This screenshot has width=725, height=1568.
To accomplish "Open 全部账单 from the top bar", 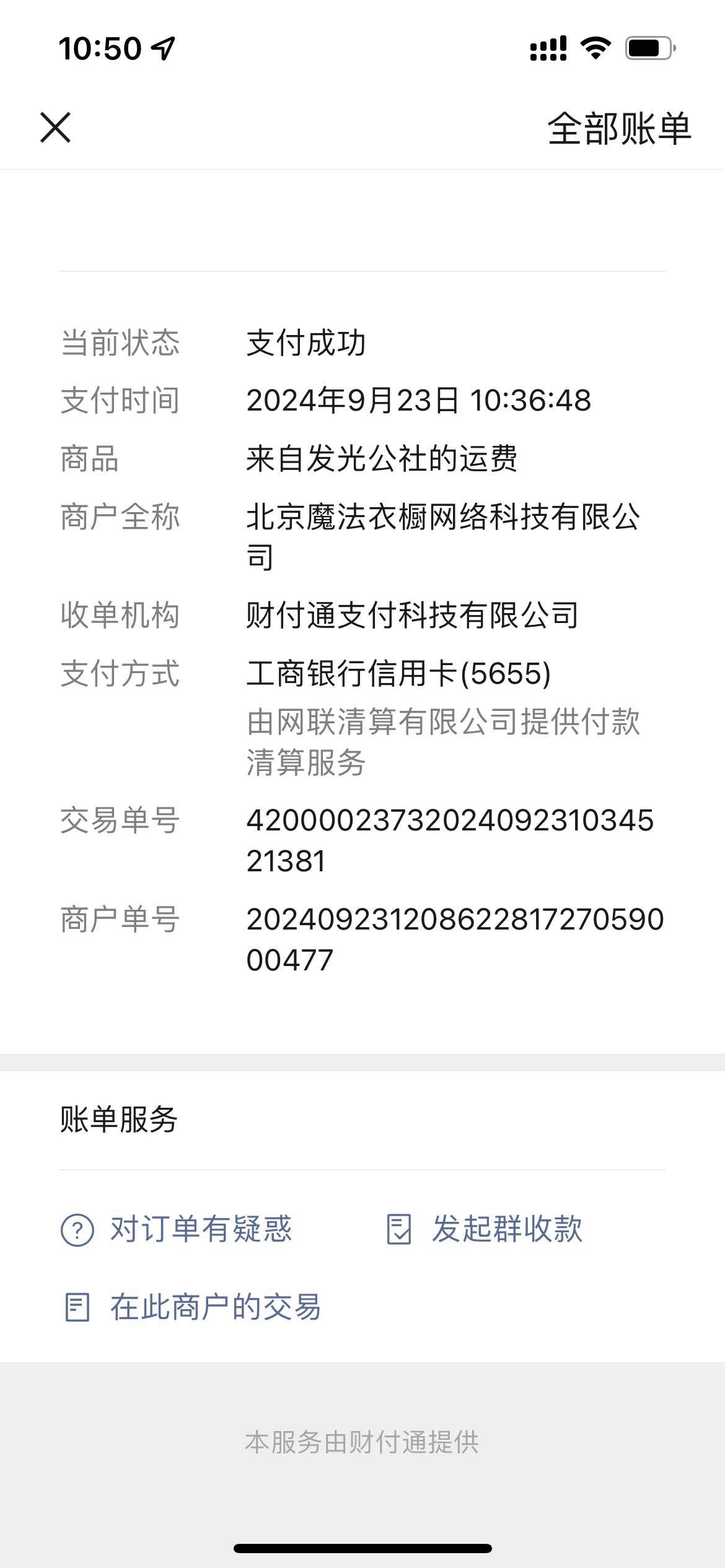I will coord(619,129).
